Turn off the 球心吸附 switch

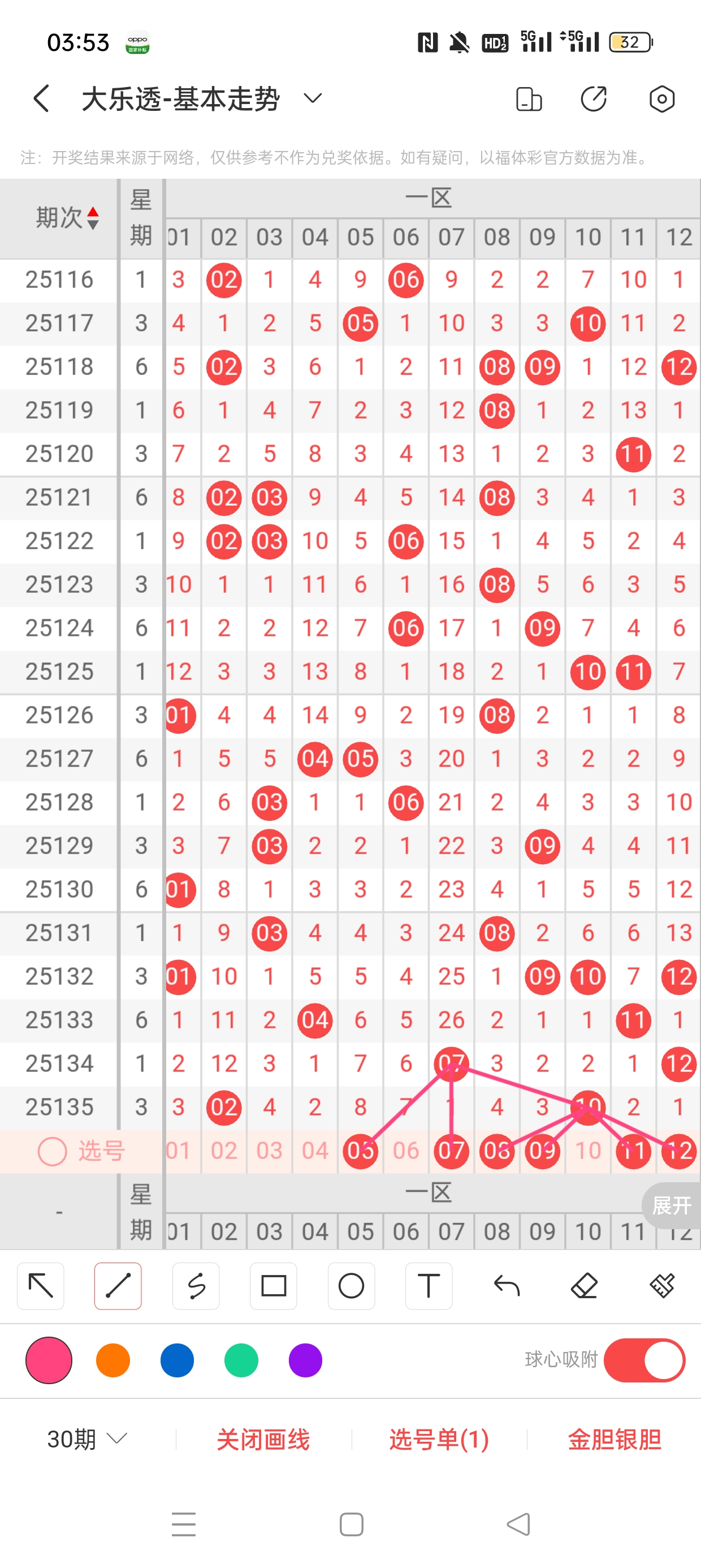[x=644, y=1360]
